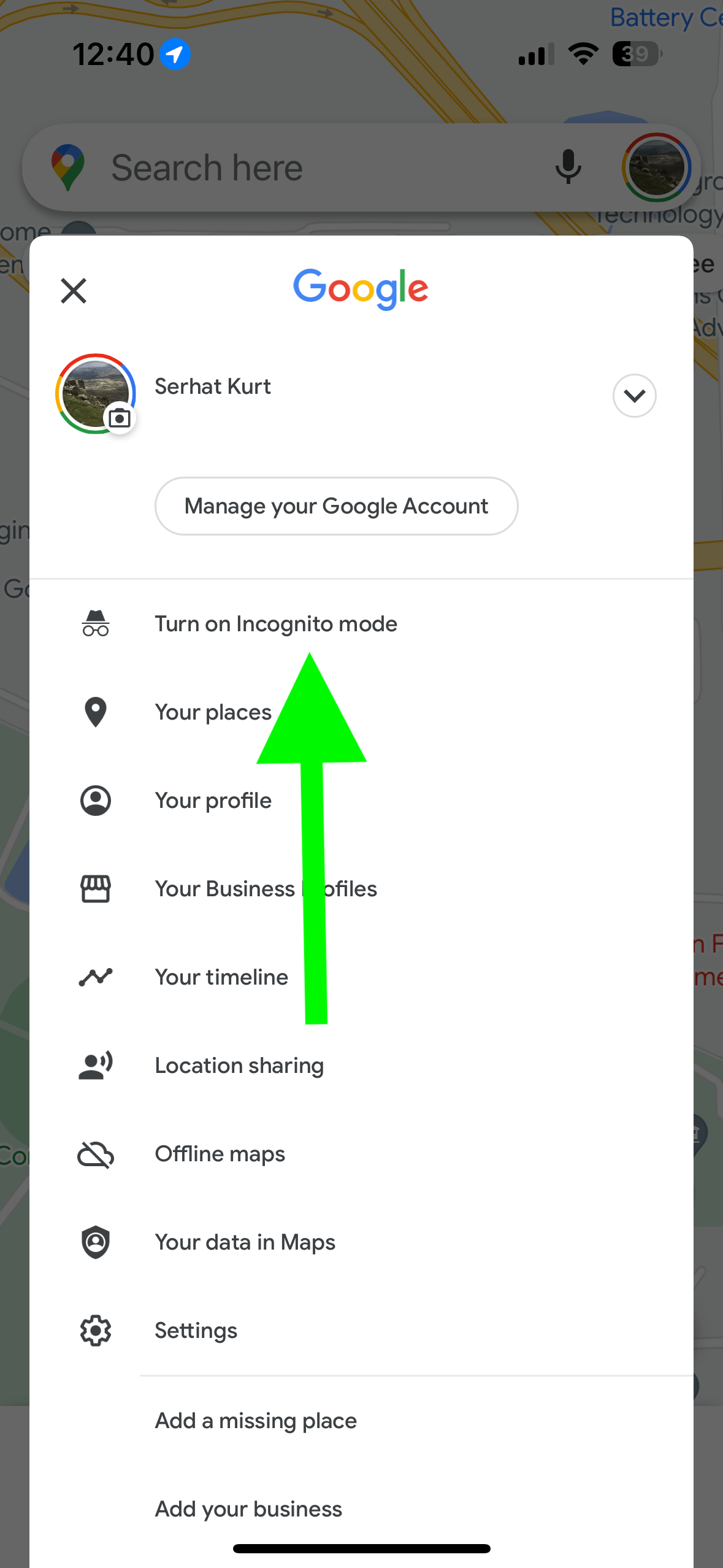Screen dimensions: 723x1568
Task: Select Add your business
Action: 361,1509
